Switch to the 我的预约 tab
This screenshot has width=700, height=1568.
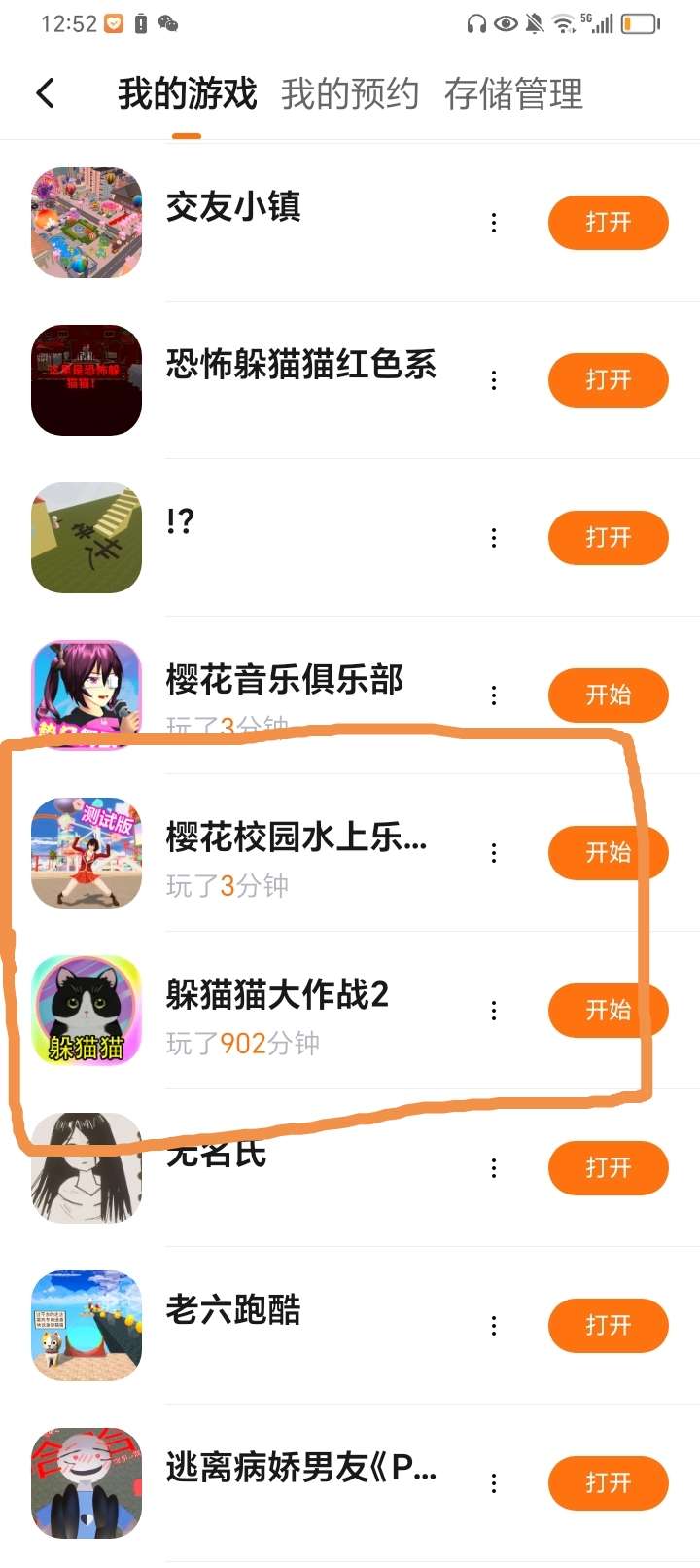pyautogui.click(x=349, y=94)
